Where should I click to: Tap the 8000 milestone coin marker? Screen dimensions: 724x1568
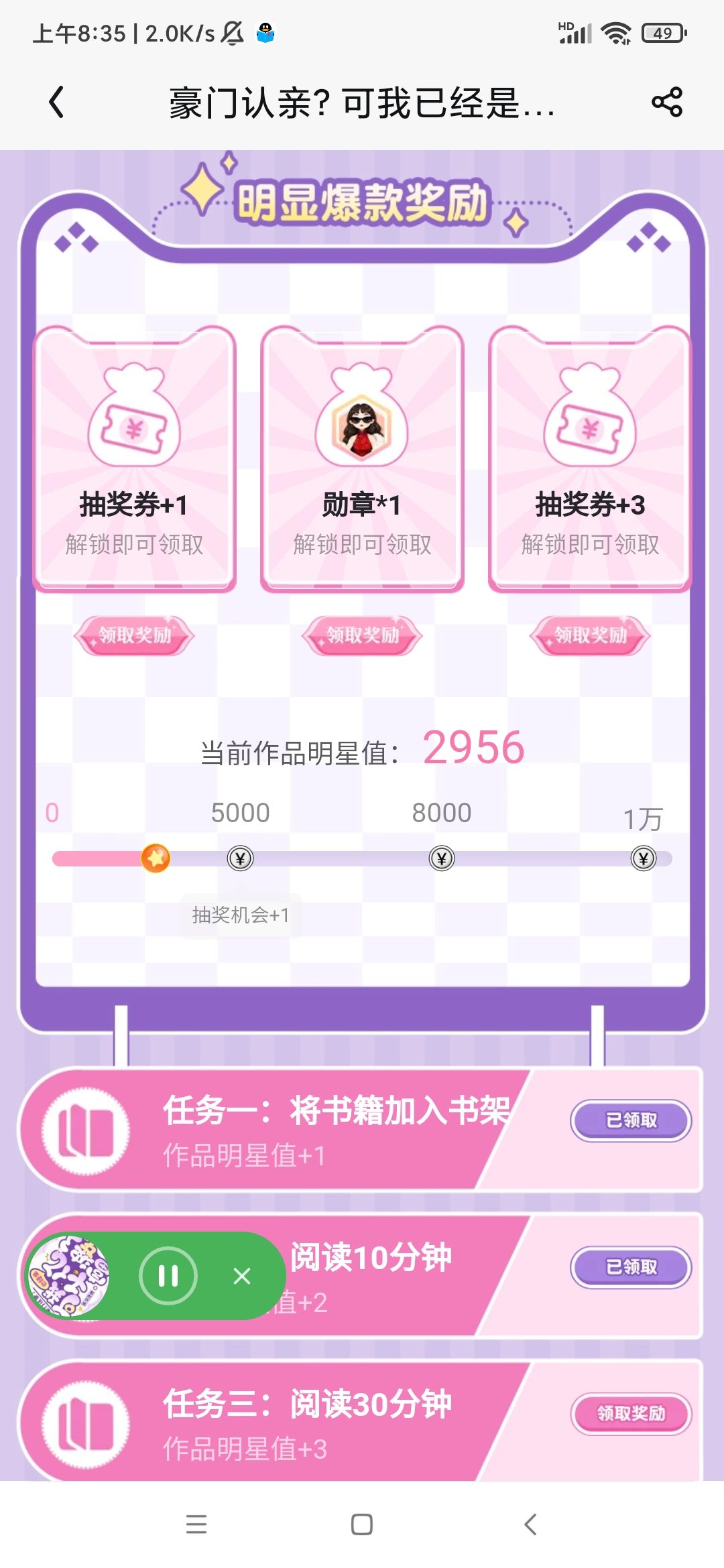click(442, 858)
